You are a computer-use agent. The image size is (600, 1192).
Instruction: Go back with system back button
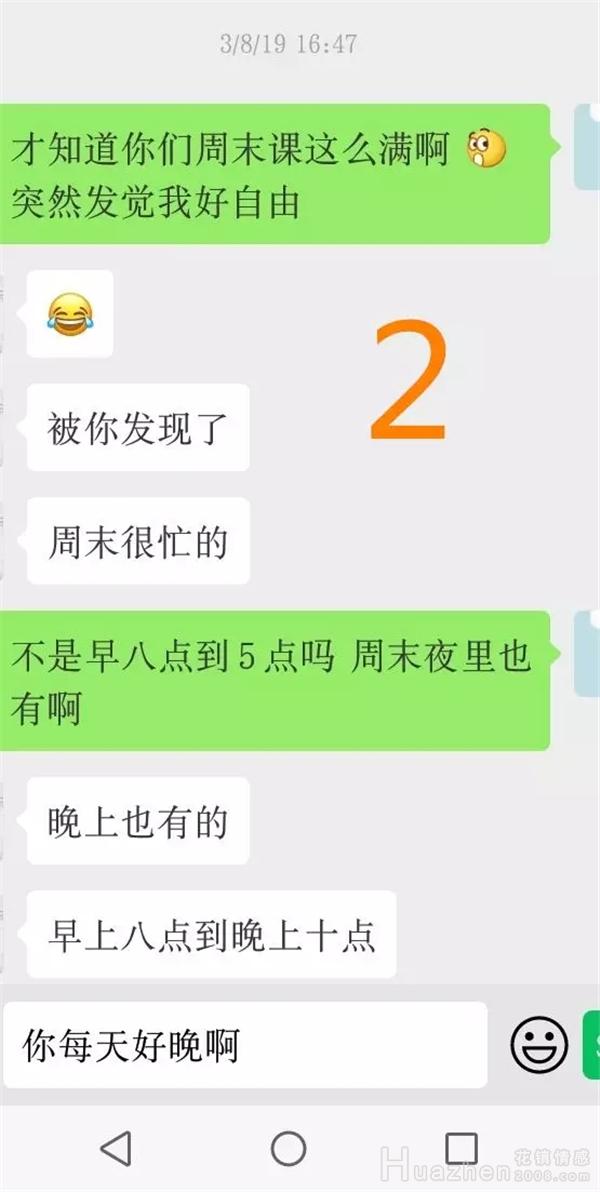pos(116,1148)
